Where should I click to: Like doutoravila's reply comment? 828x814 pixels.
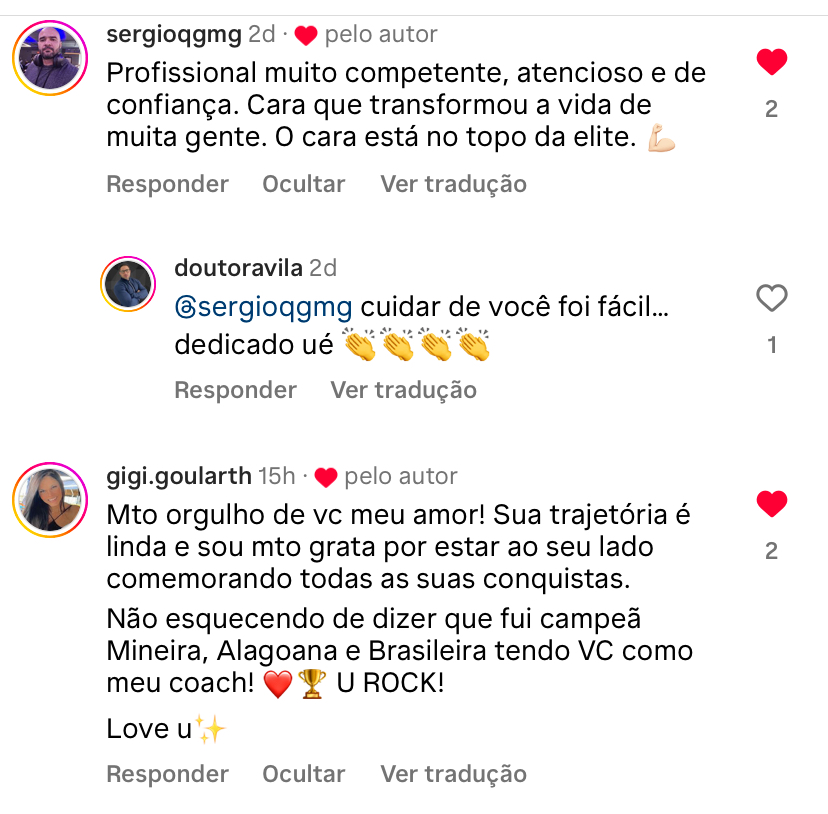pos(771,298)
